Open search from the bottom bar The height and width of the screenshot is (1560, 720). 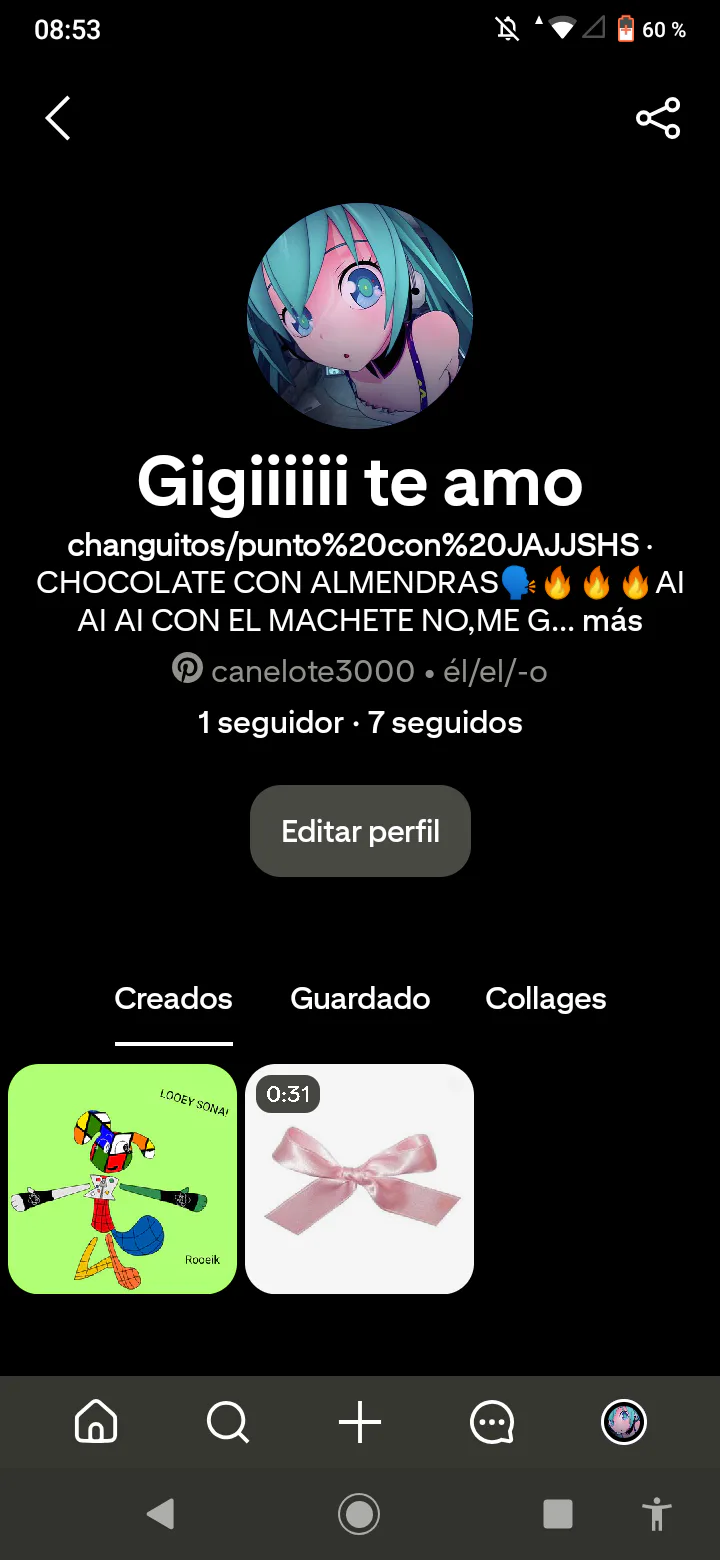coord(228,1421)
